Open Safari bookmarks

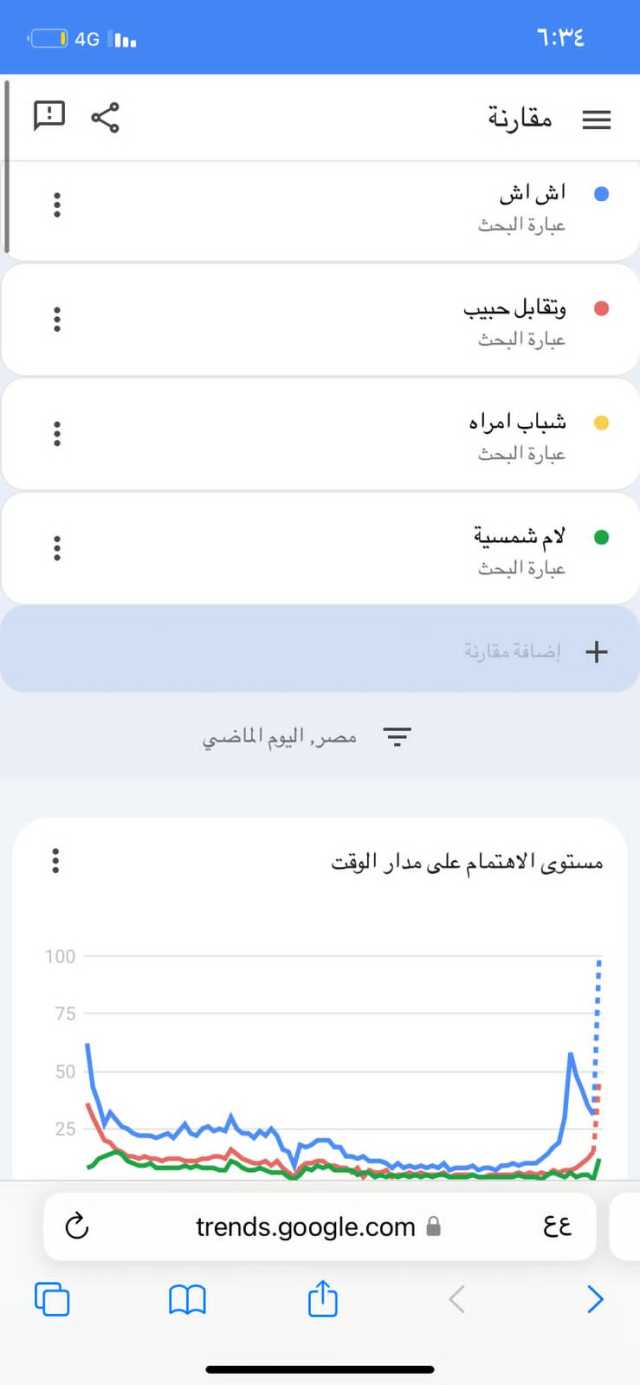[x=187, y=1299]
